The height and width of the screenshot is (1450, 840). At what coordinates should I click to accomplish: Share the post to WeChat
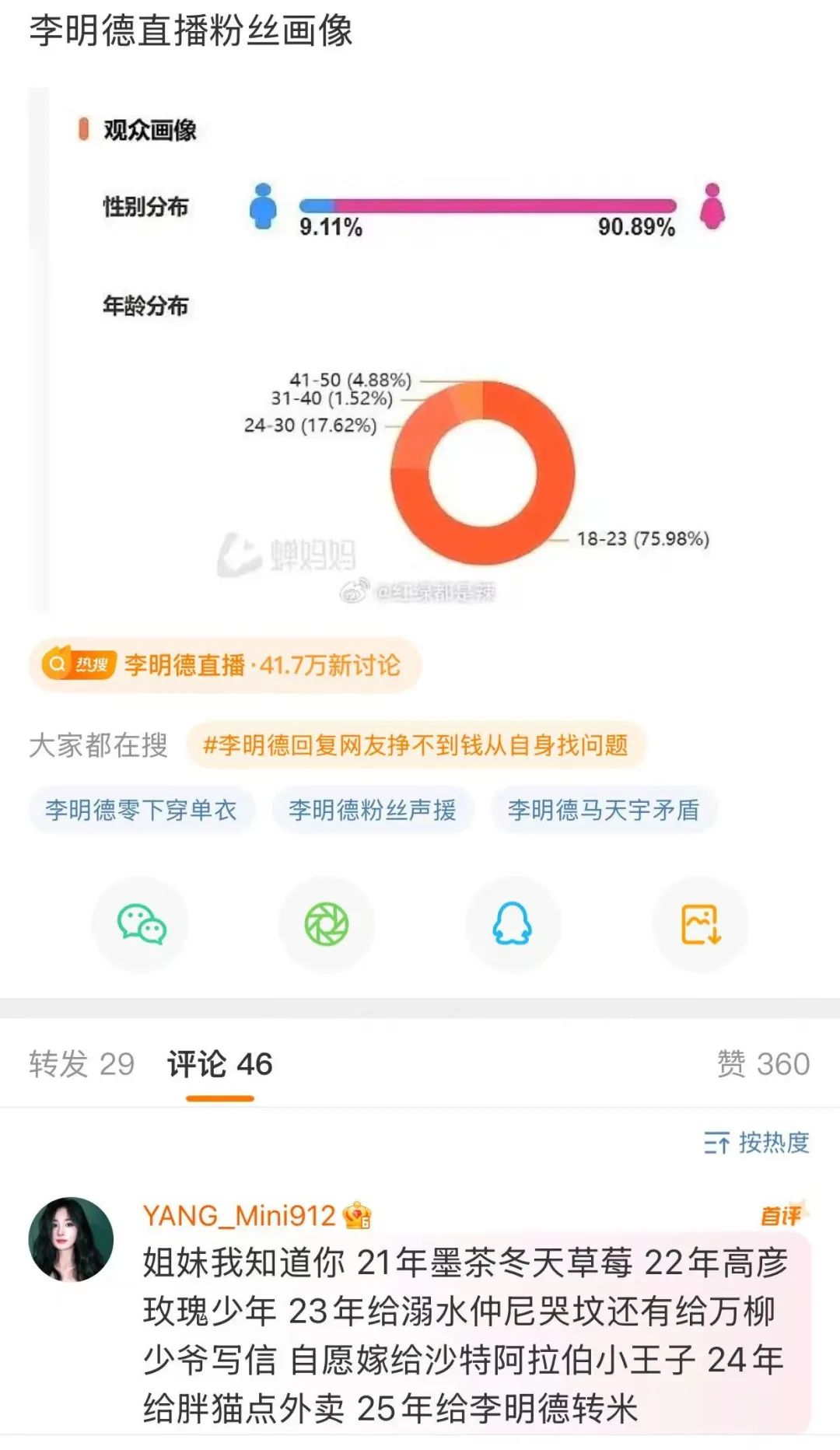(x=141, y=924)
